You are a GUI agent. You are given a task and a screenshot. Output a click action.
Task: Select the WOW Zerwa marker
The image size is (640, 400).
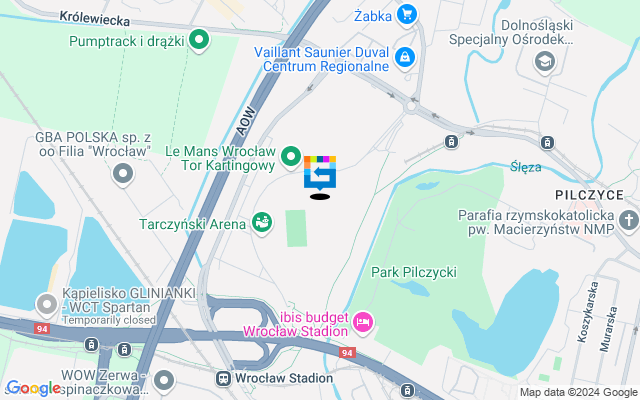point(164,380)
